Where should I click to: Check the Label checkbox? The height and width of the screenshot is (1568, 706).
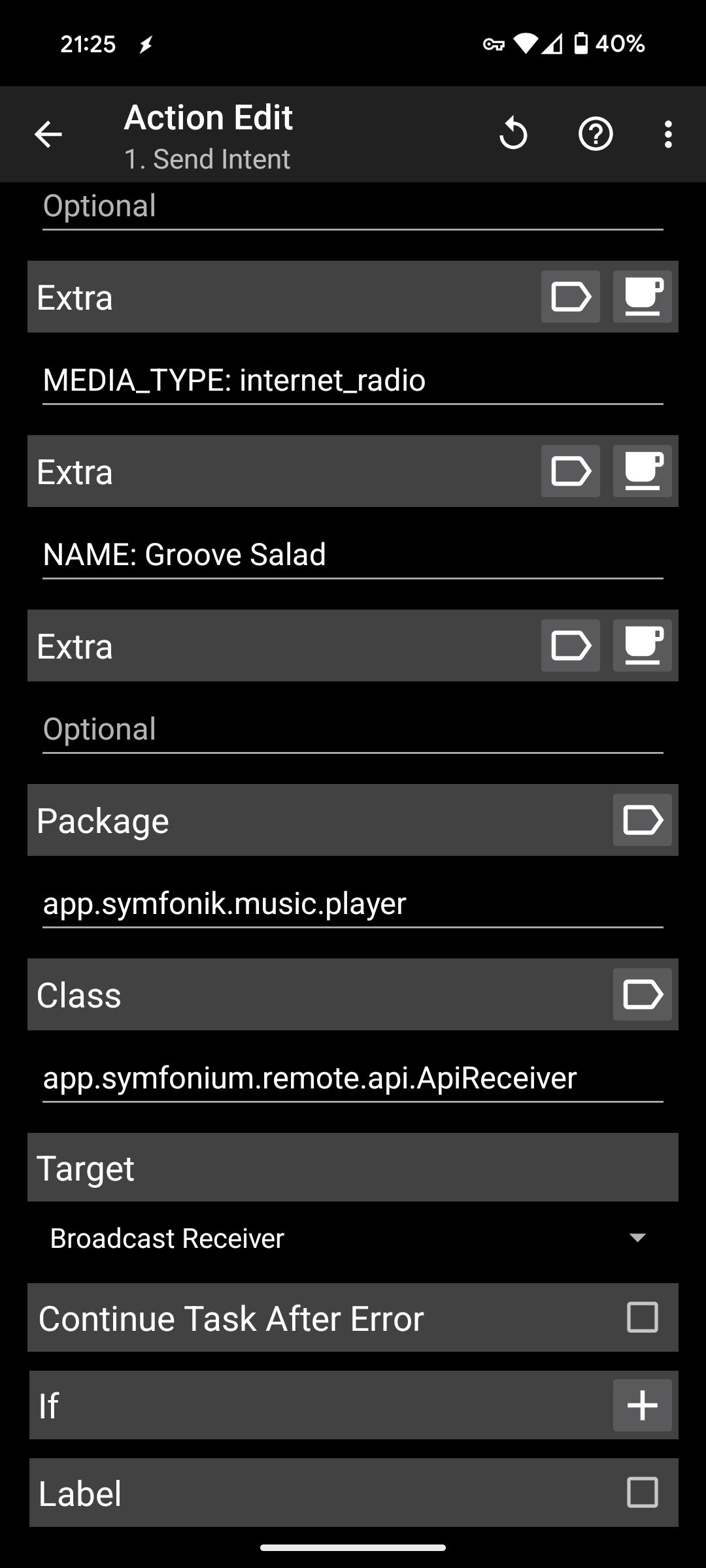[x=643, y=1493]
